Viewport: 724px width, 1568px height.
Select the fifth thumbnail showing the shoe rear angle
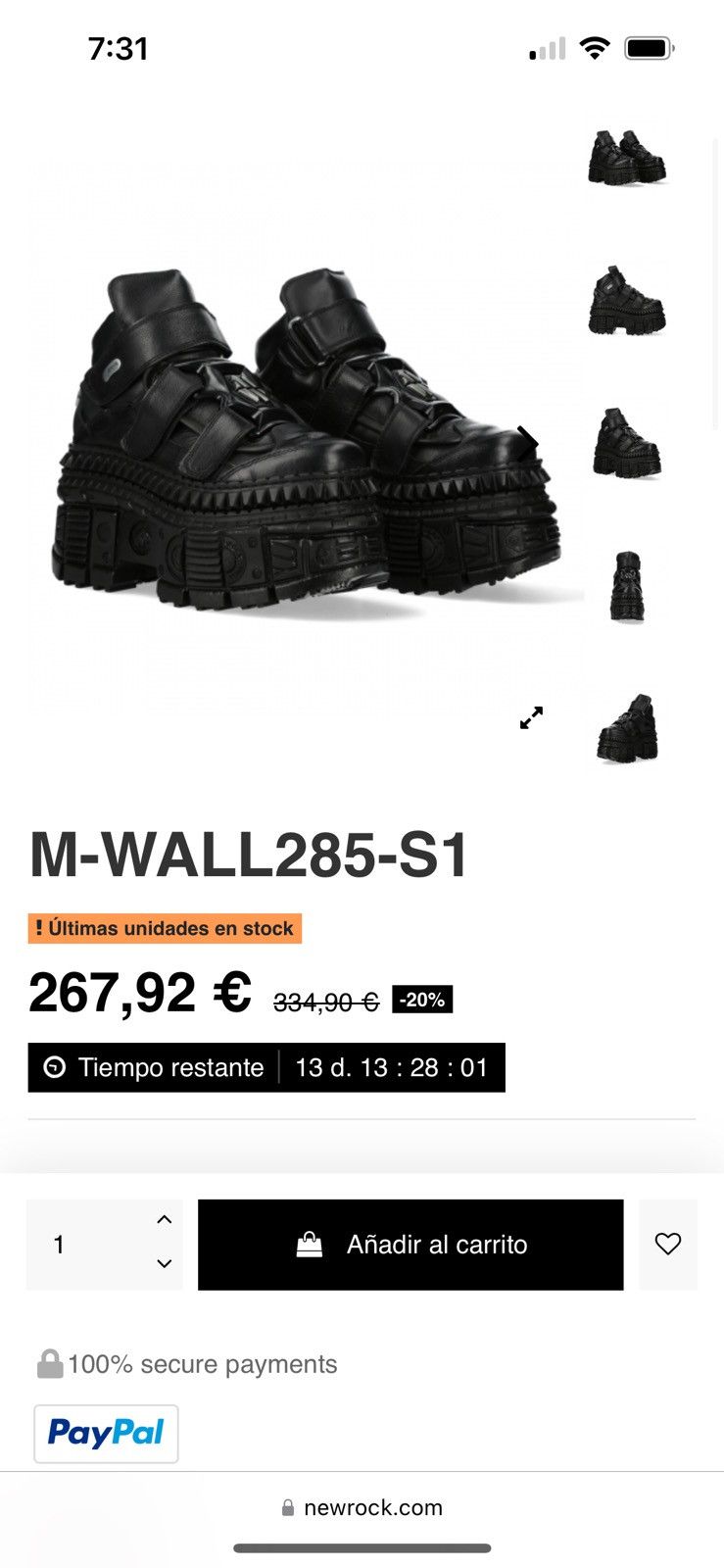point(627,728)
